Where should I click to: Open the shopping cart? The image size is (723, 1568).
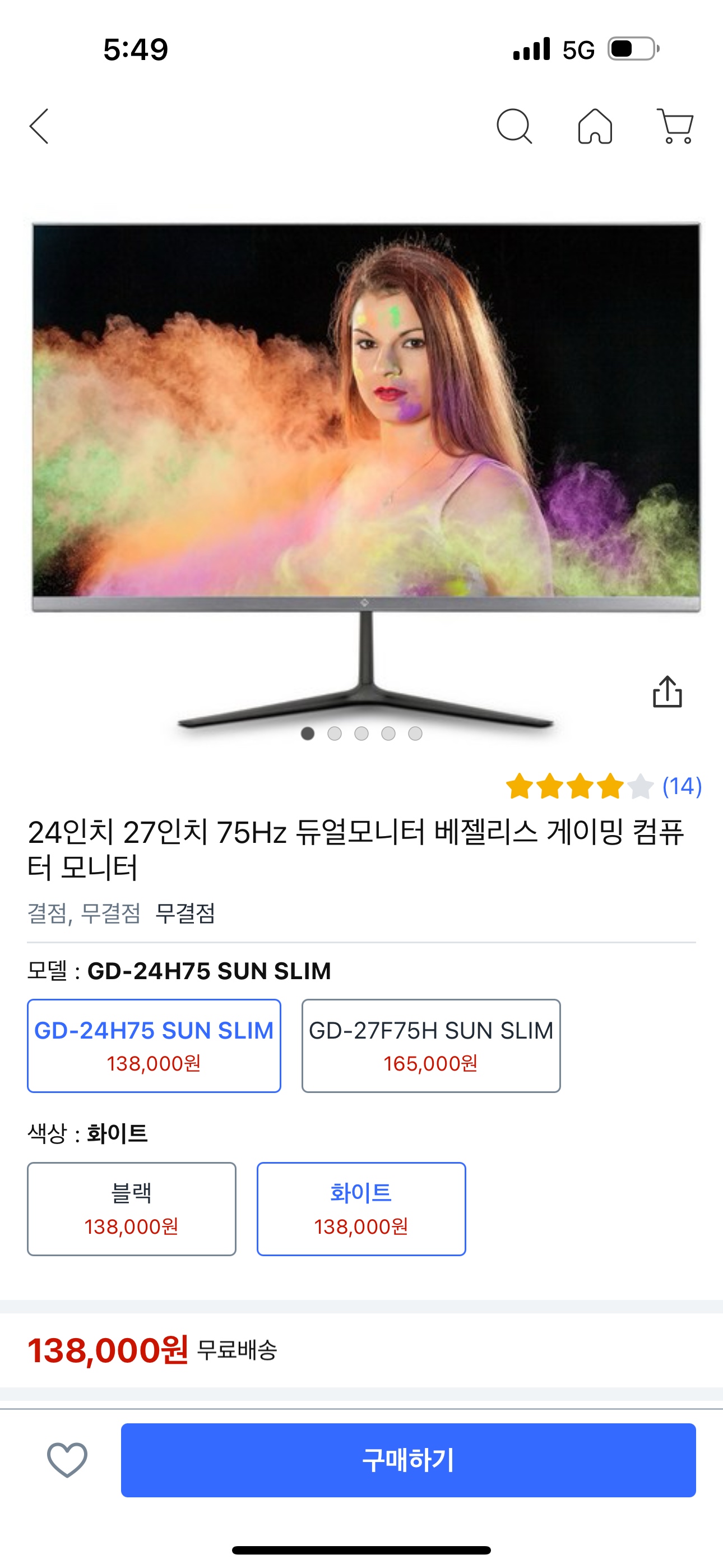pyautogui.click(x=675, y=127)
